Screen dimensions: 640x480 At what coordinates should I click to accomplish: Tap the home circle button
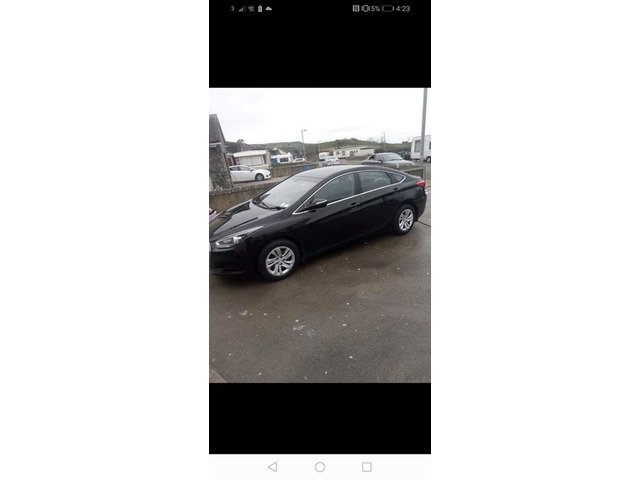[320, 467]
